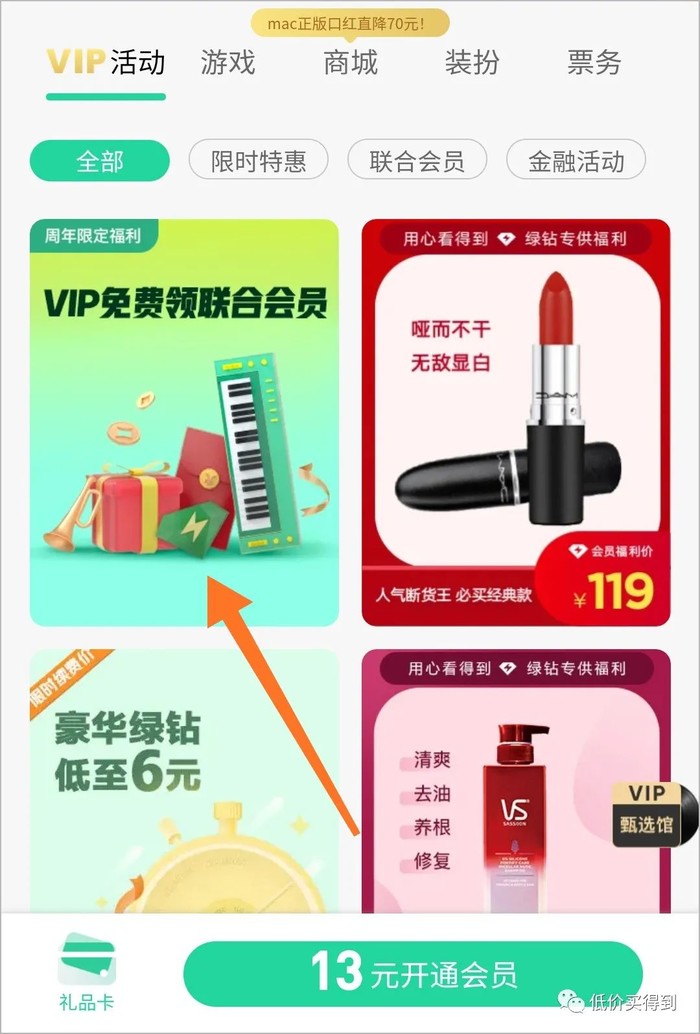Tap 13元开通会员 button
The width and height of the screenshot is (700, 1034).
(412, 971)
